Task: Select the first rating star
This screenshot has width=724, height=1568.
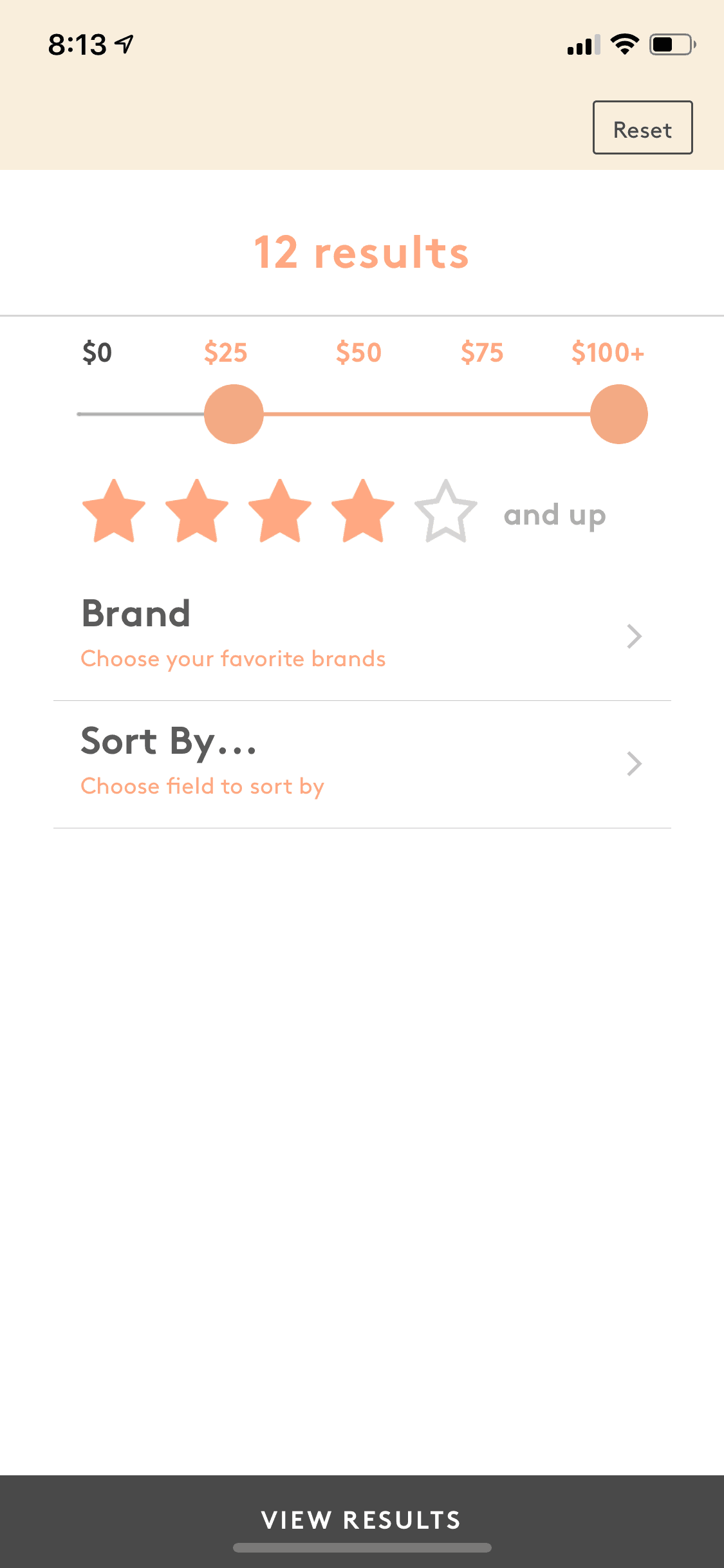Action: point(115,512)
